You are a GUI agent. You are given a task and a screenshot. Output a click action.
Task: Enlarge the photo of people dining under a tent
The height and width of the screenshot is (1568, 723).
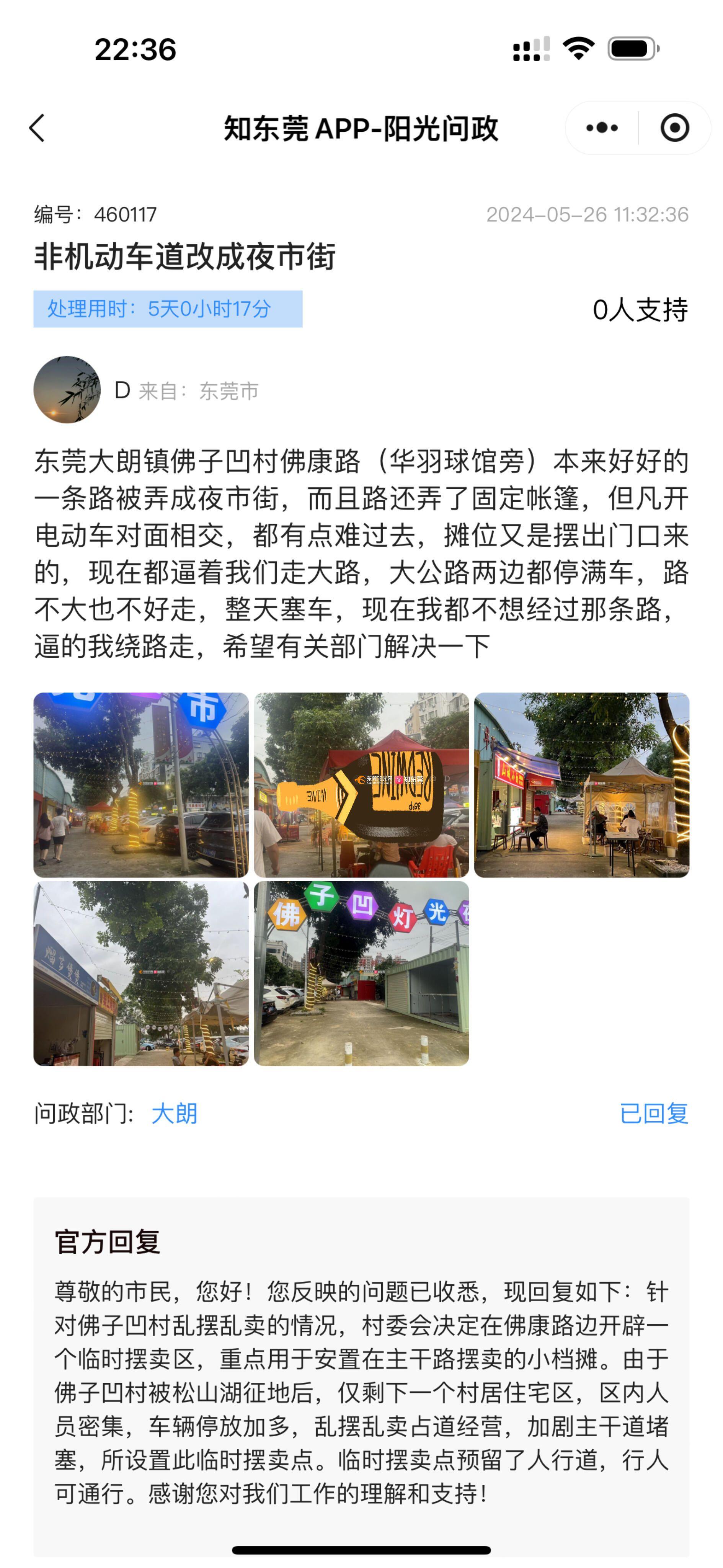(x=581, y=784)
